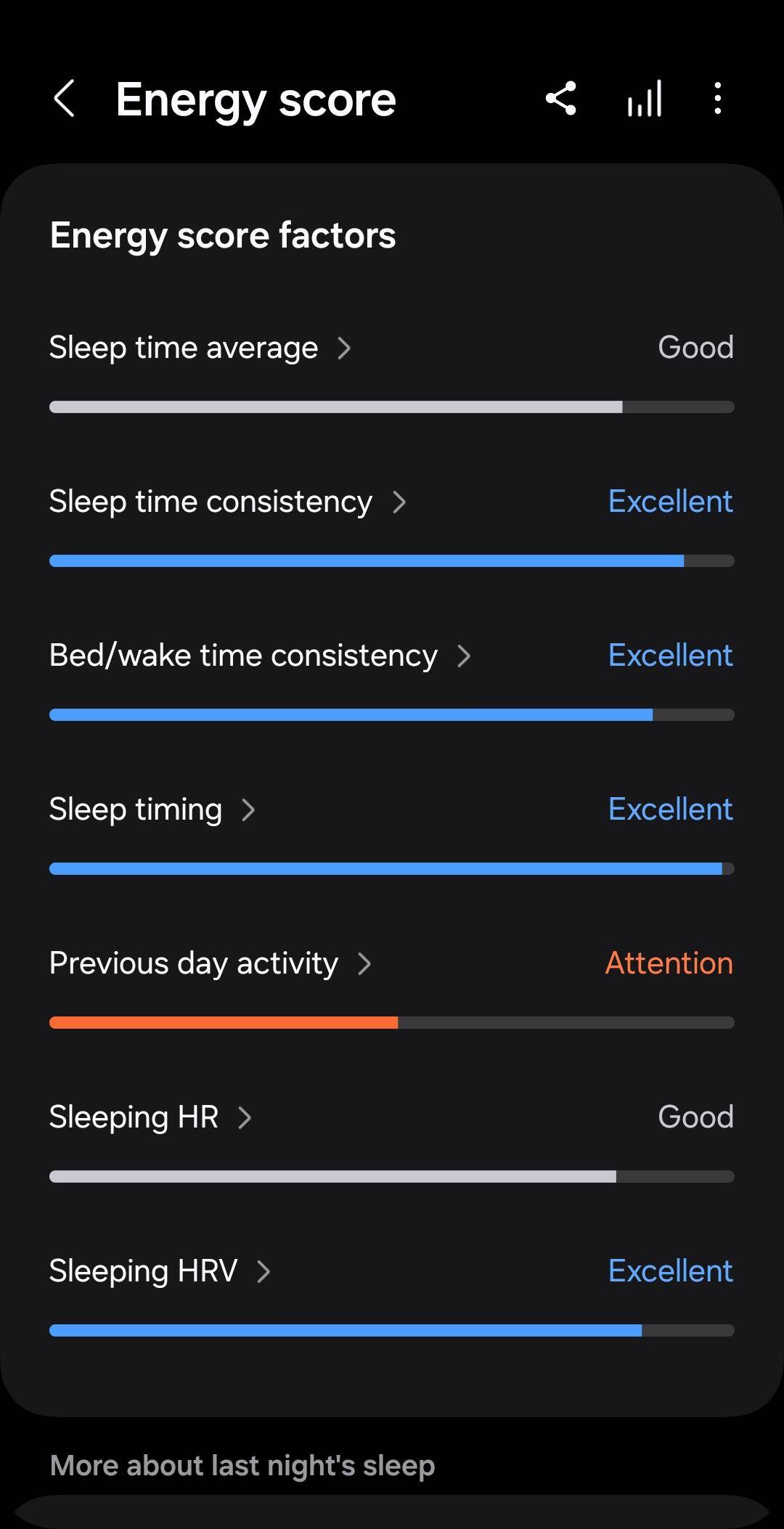The width and height of the screenshot is (784, 1529).
Task: Open the trends chart icon
Action: pos(644,99)
